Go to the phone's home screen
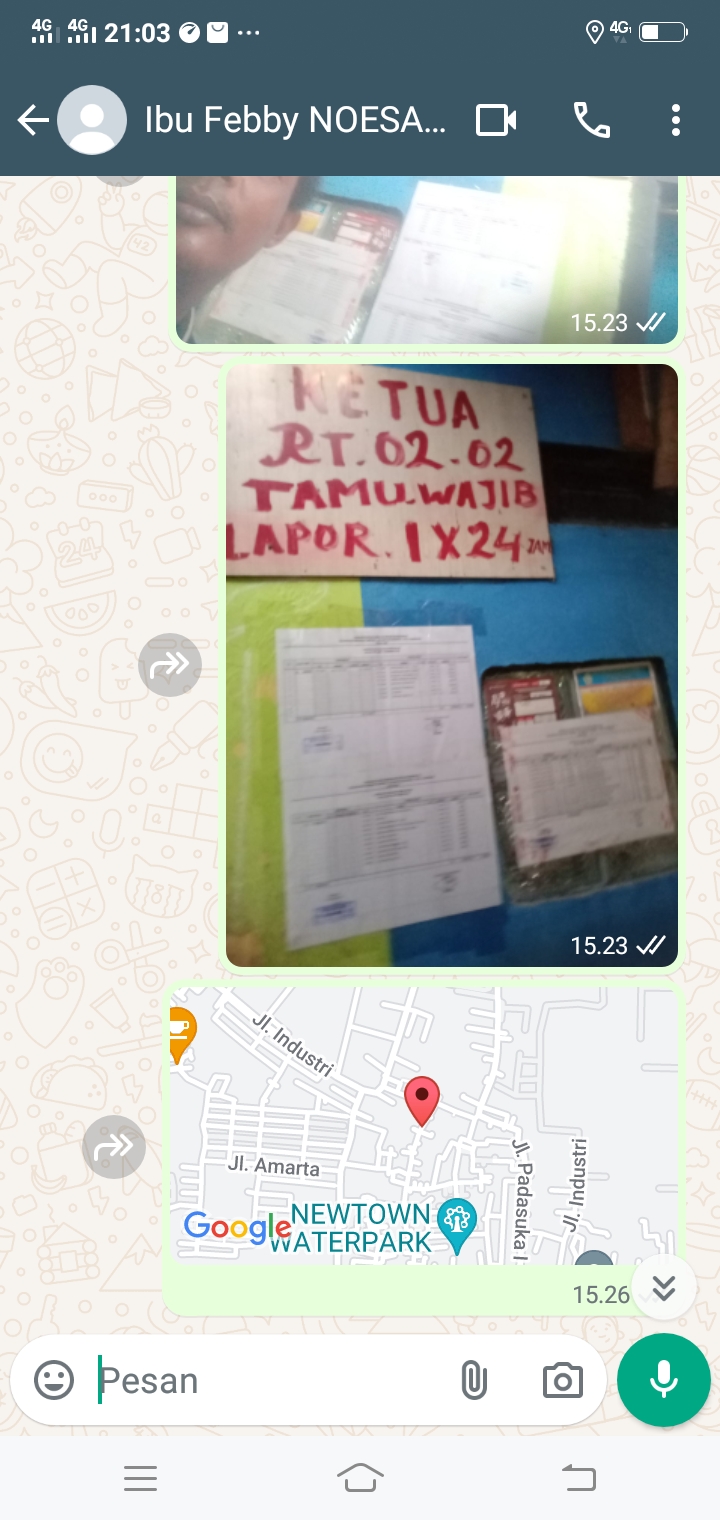Screen dimensions: 720x1520 tap(360, 1477)
